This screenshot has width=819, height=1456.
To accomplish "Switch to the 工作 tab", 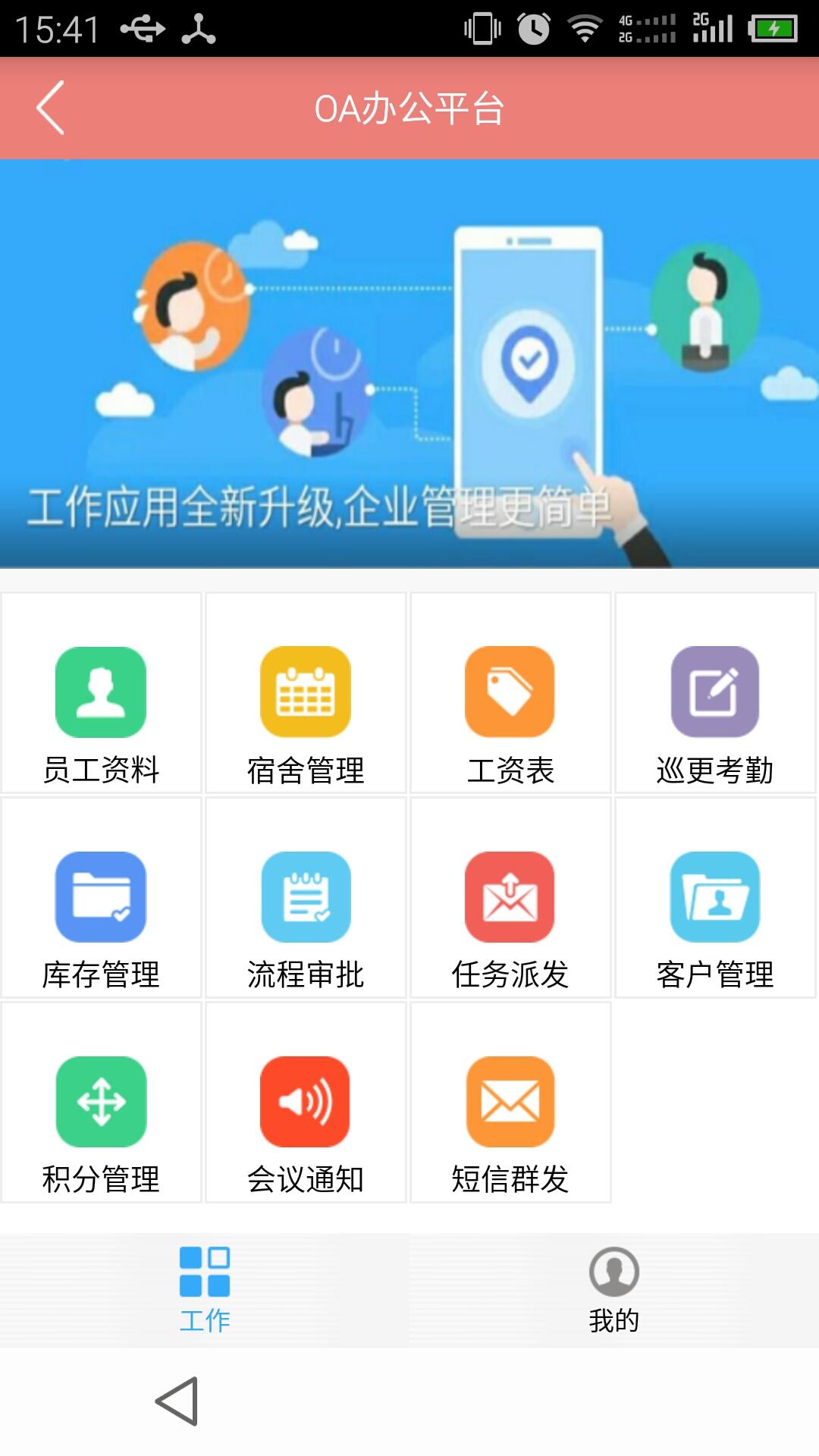I will click(x=205, y=1289).
